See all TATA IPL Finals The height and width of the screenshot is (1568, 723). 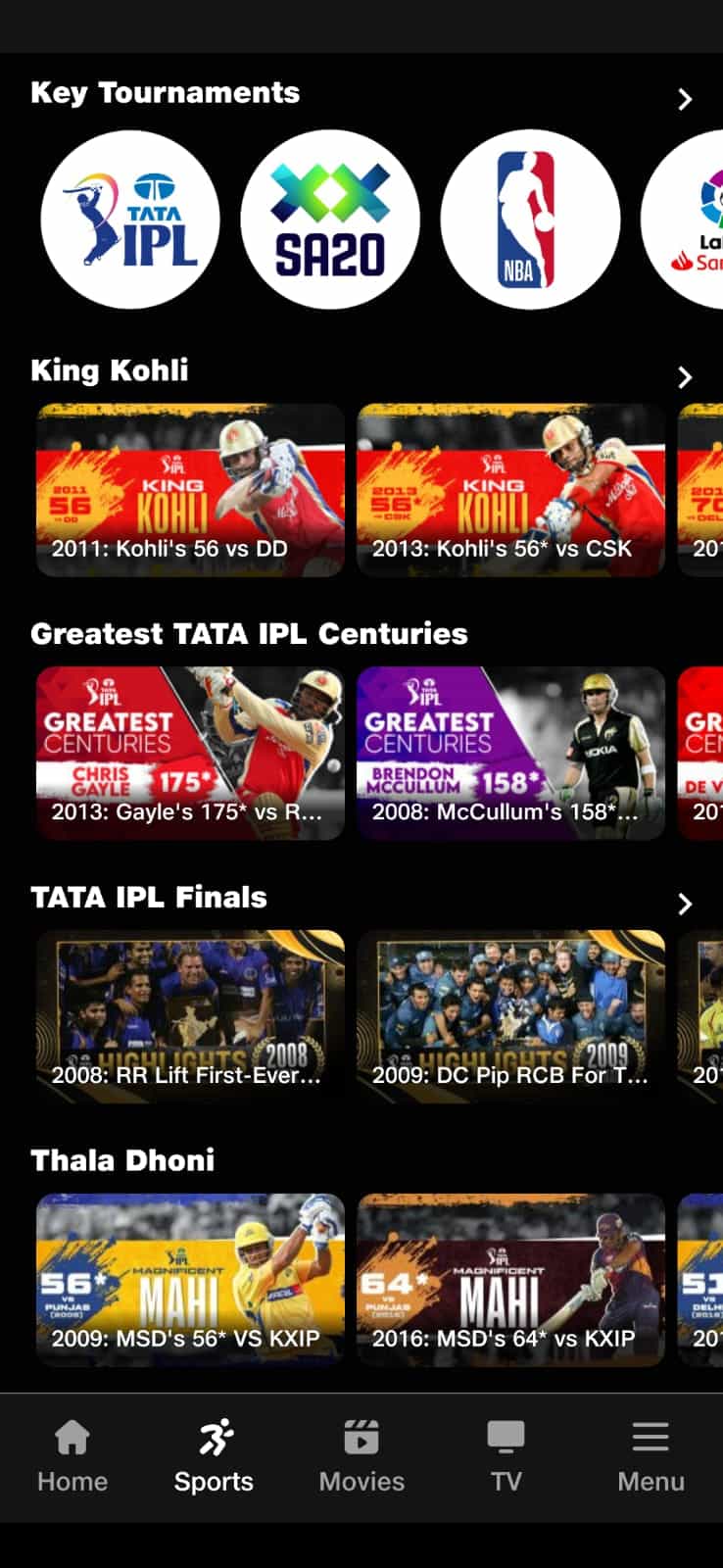(685, 904)
